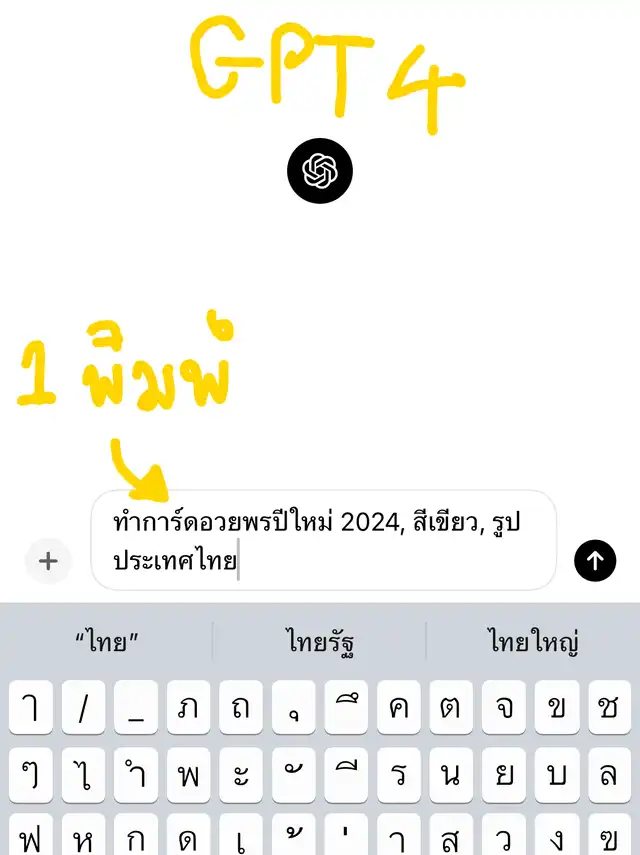Pick the ไทยใหญ่ keyboard suggestion

click(534, 640)
